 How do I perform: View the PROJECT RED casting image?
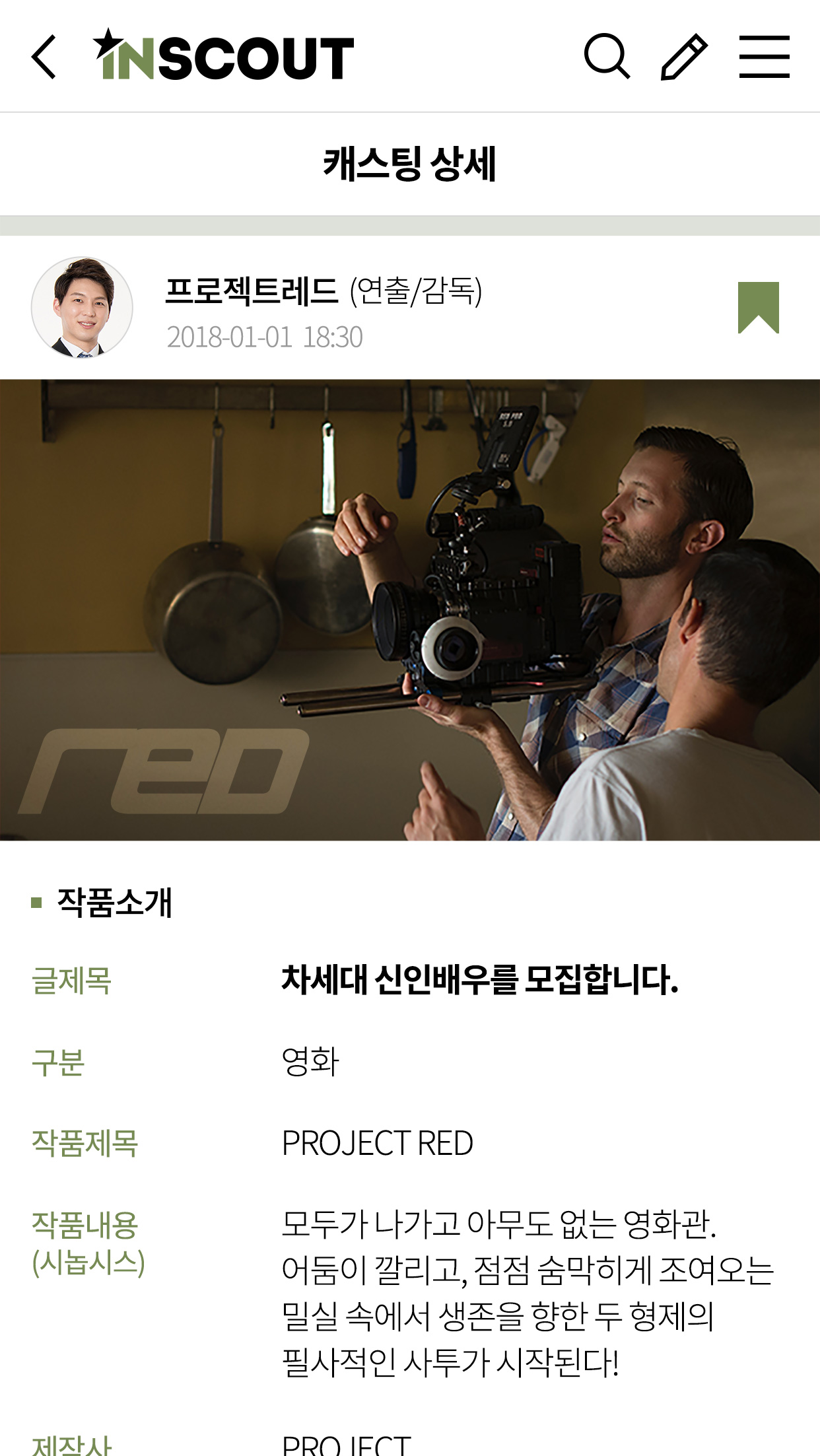(410, 609)
